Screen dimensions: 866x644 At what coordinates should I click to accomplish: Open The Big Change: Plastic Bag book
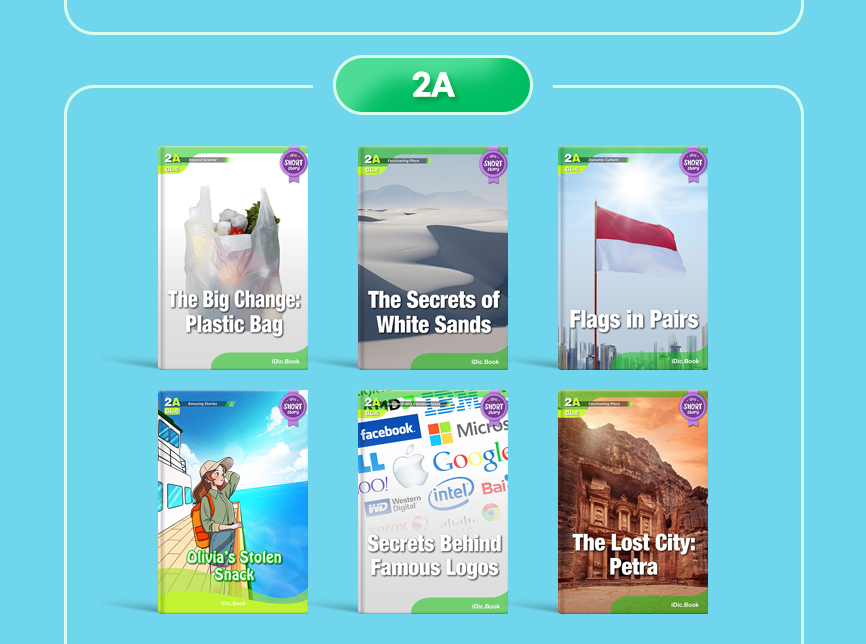(233, 258)
